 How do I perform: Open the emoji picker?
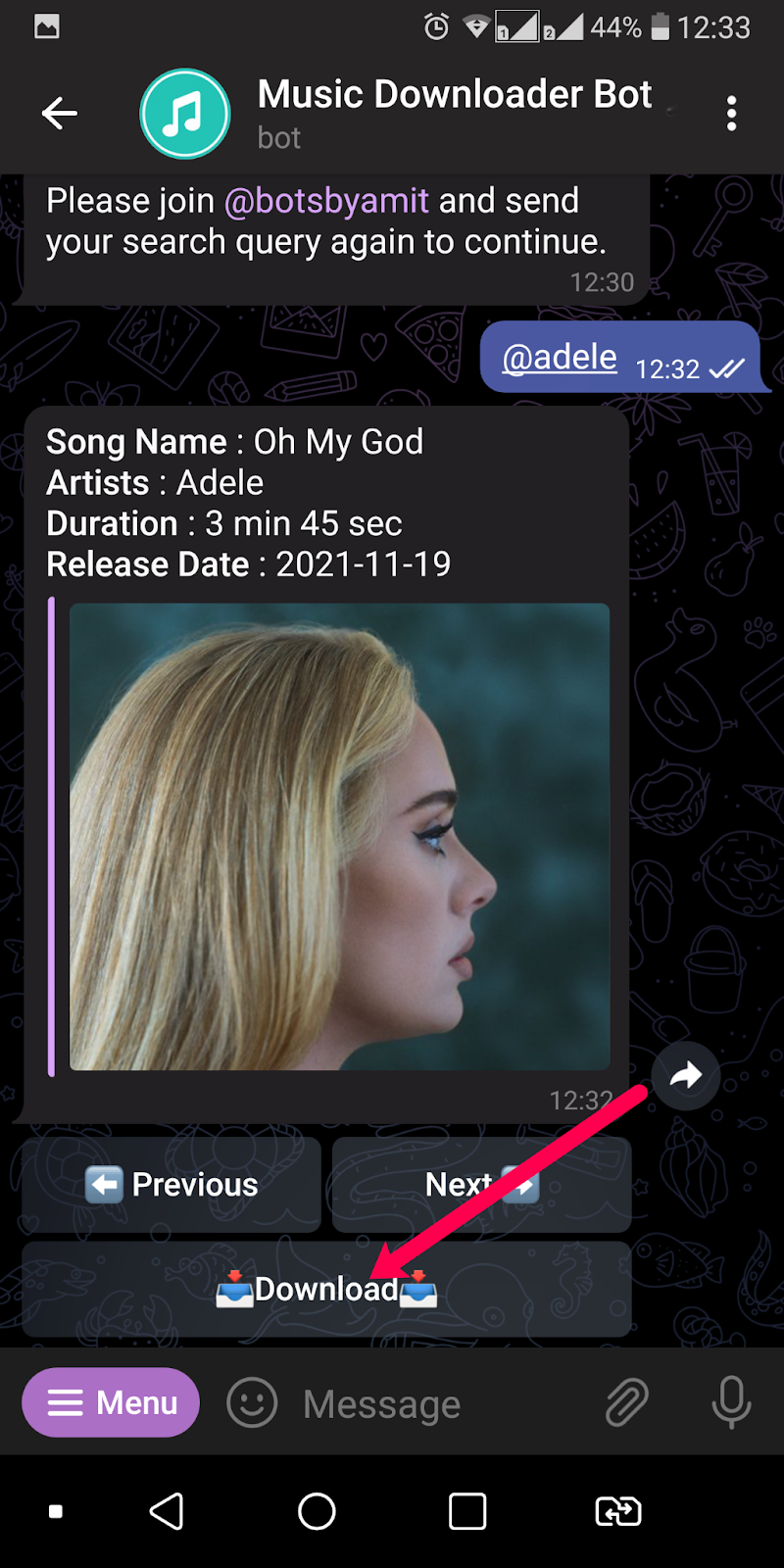tap(252, 1403)
